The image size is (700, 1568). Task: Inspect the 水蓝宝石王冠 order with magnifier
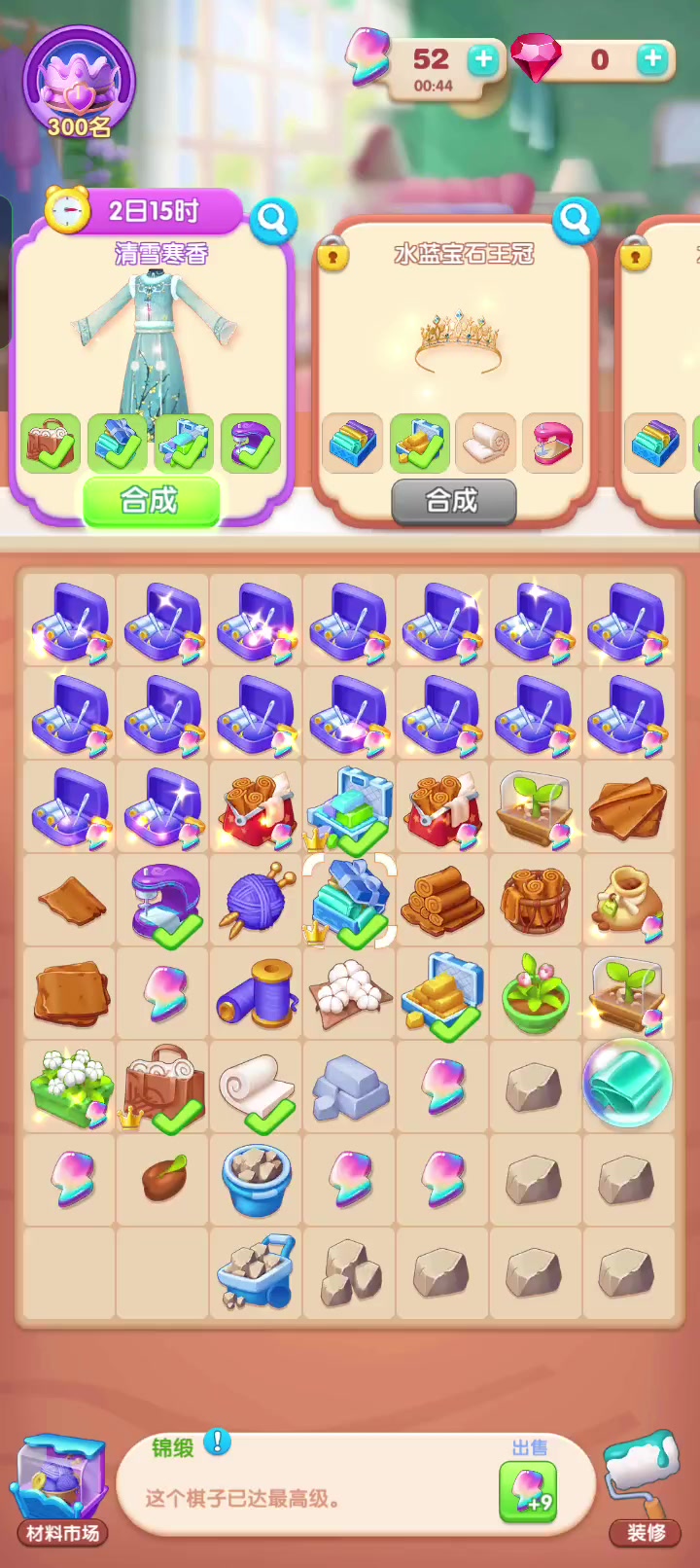click(x=576, y=221)
